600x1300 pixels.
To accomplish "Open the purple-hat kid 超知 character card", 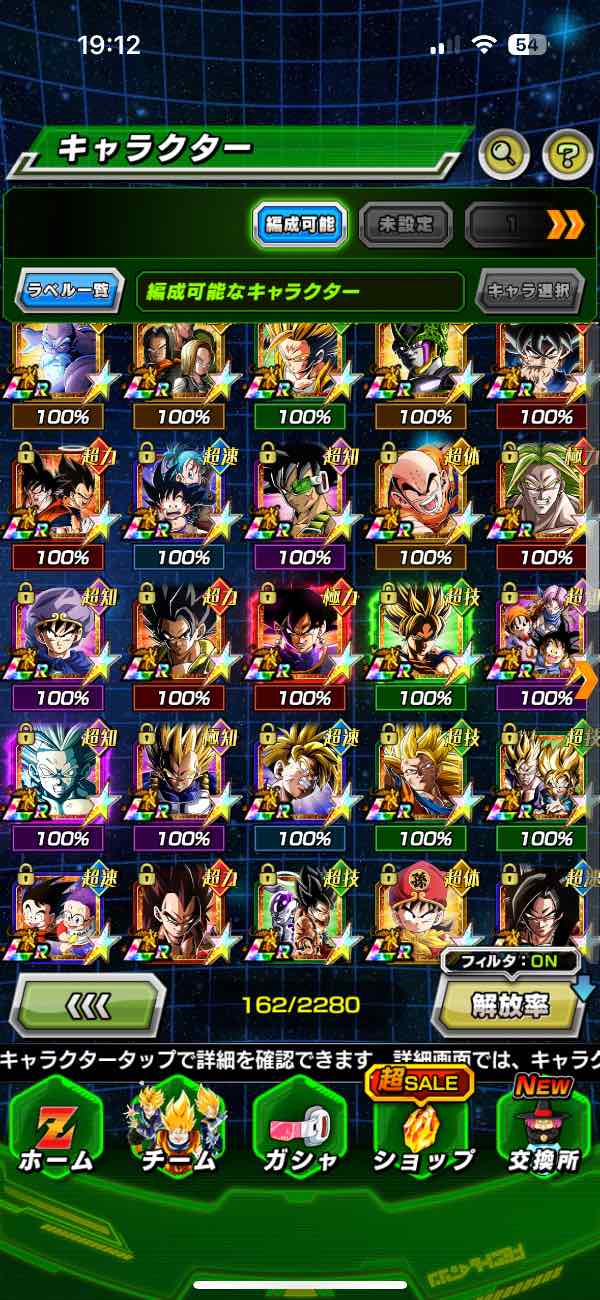I will coord(62,632).
